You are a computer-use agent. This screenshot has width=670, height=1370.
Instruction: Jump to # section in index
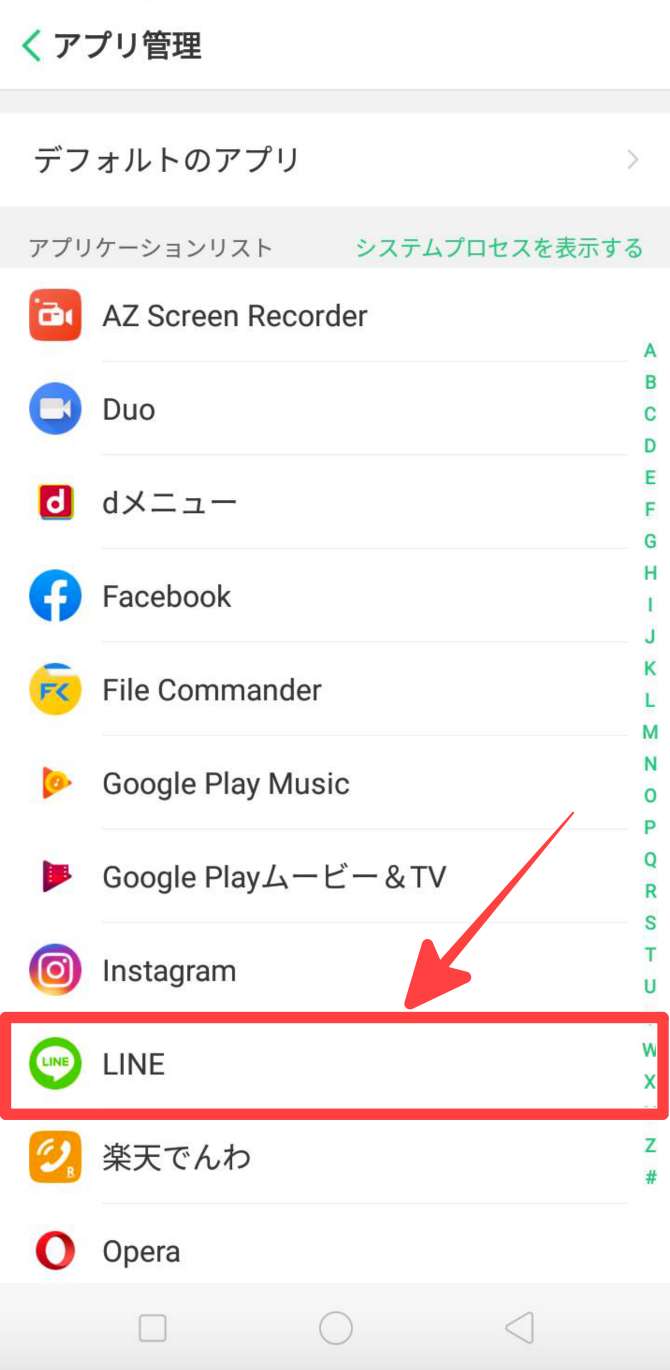point(650,1178)
